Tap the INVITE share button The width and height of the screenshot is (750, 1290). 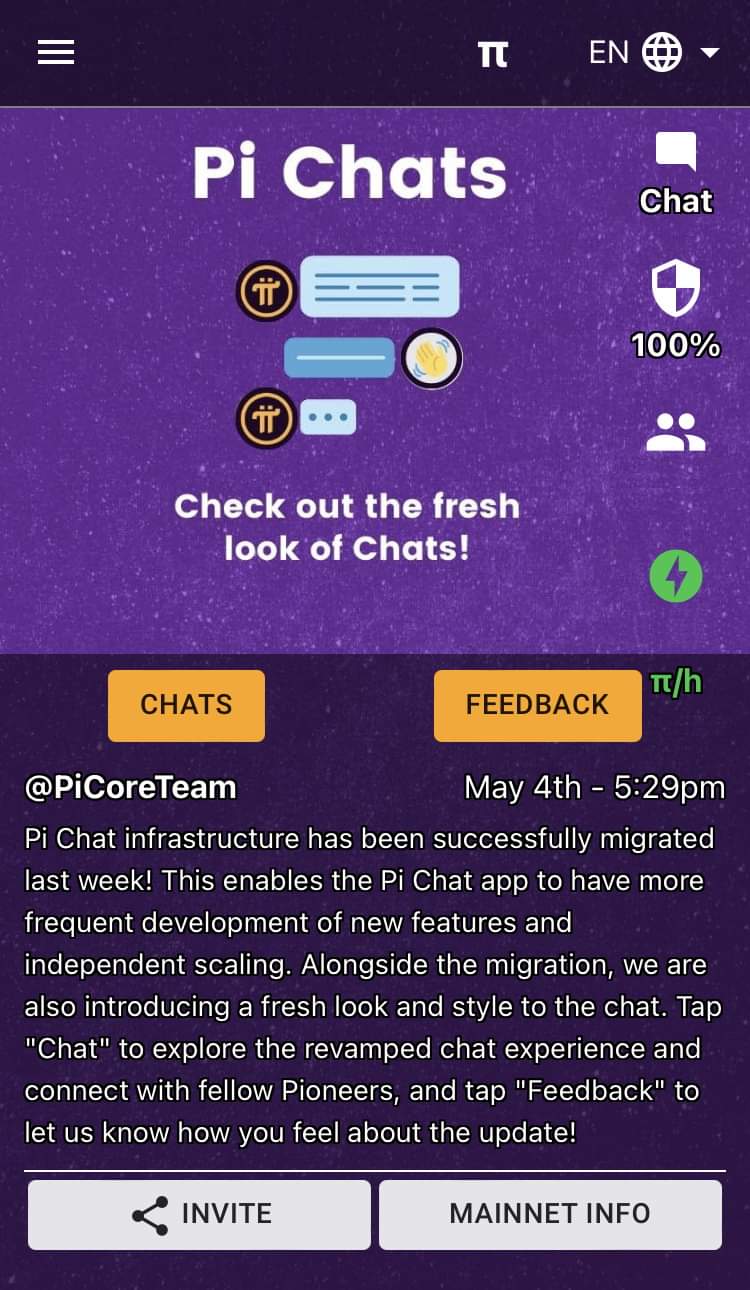199,1214
